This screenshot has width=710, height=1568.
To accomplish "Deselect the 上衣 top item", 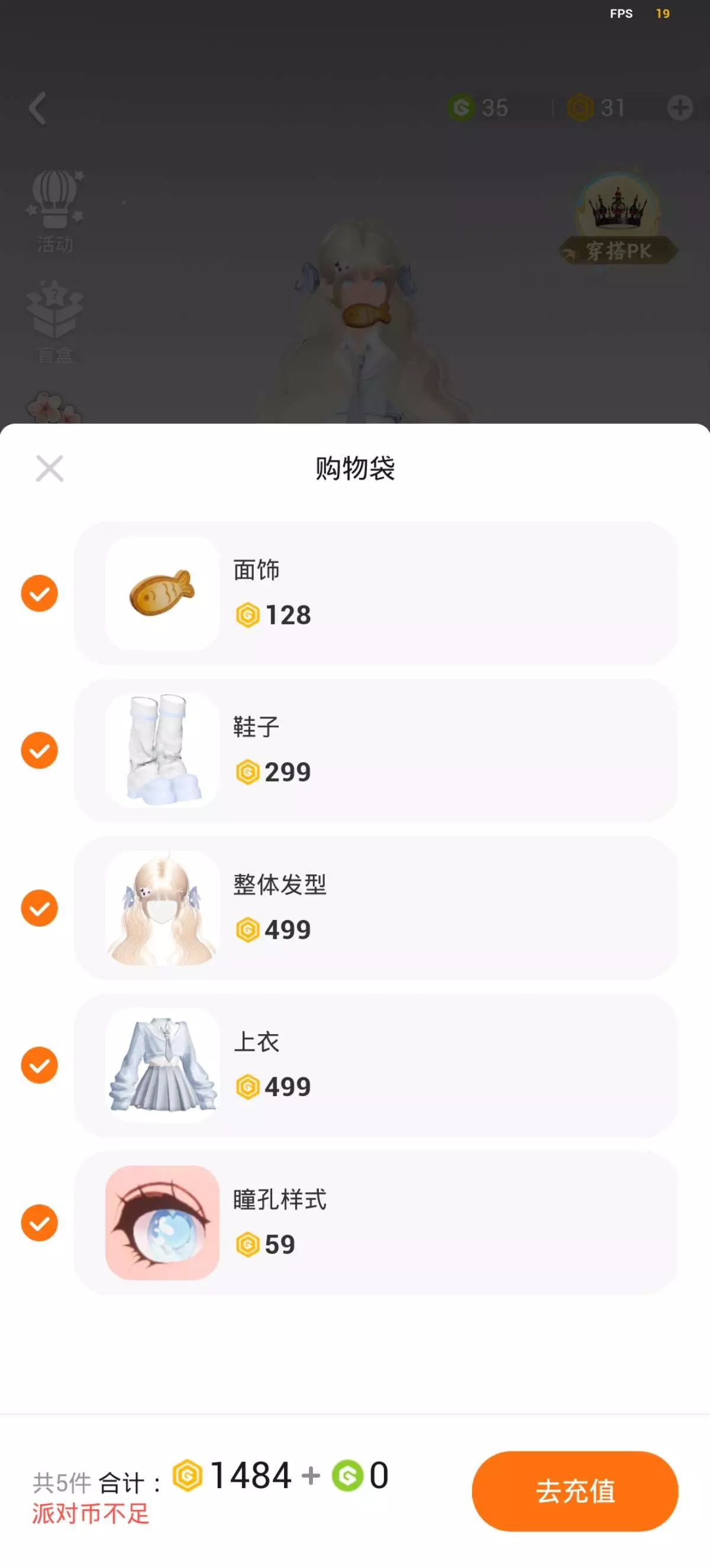I will tap(40, 1065).
